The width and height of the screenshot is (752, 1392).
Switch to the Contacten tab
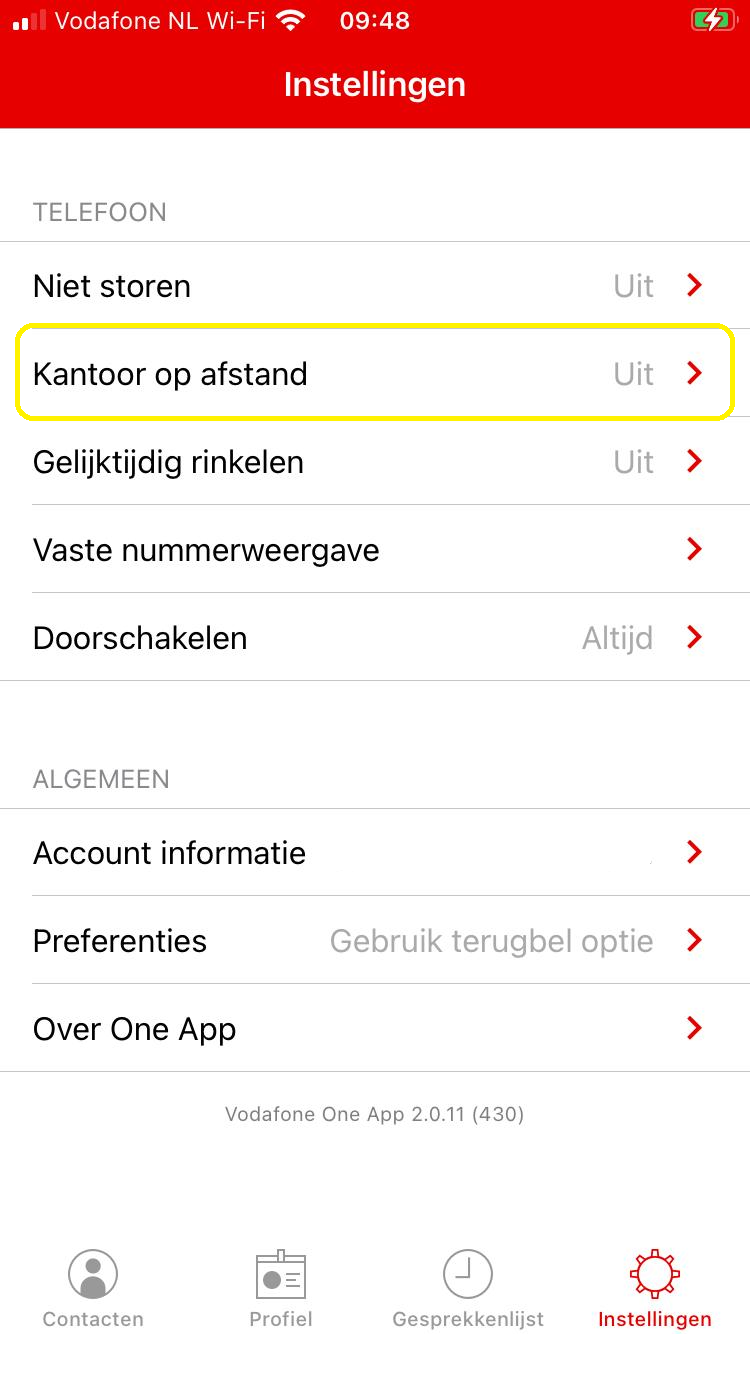point(93,1288)
